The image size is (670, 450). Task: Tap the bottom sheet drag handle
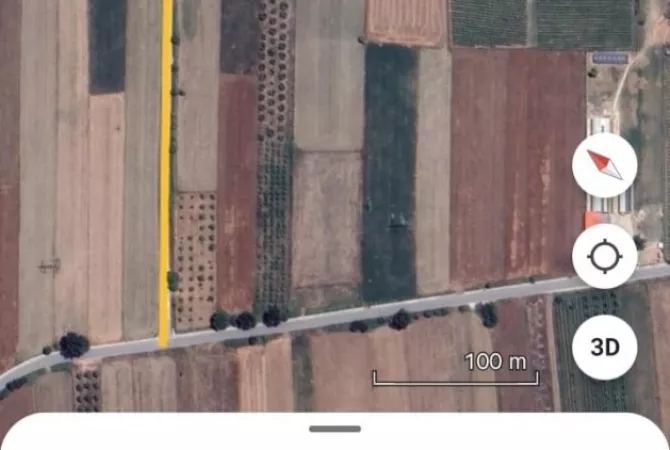(335, 428)
